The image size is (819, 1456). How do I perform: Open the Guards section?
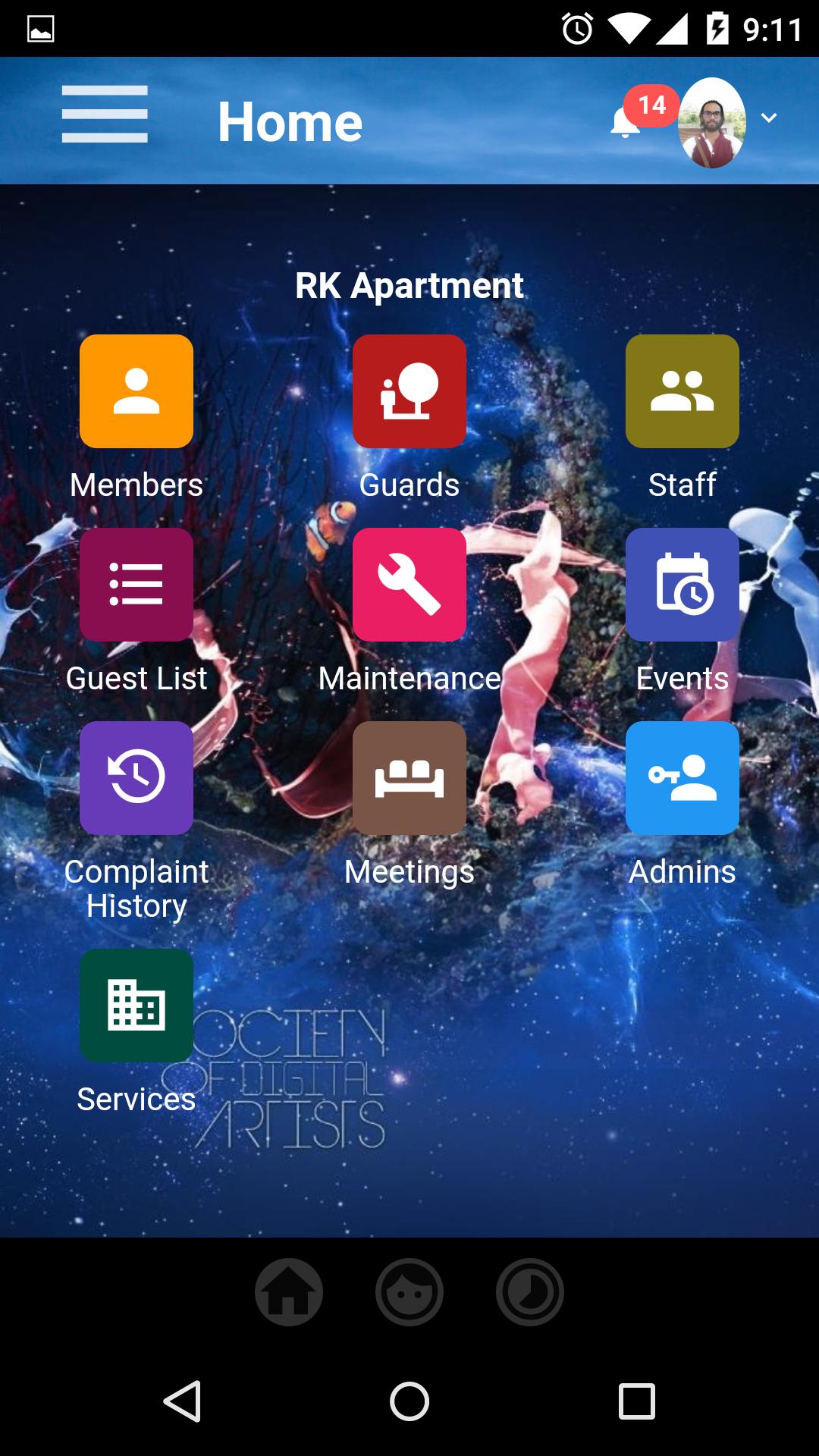click(409, 391)
